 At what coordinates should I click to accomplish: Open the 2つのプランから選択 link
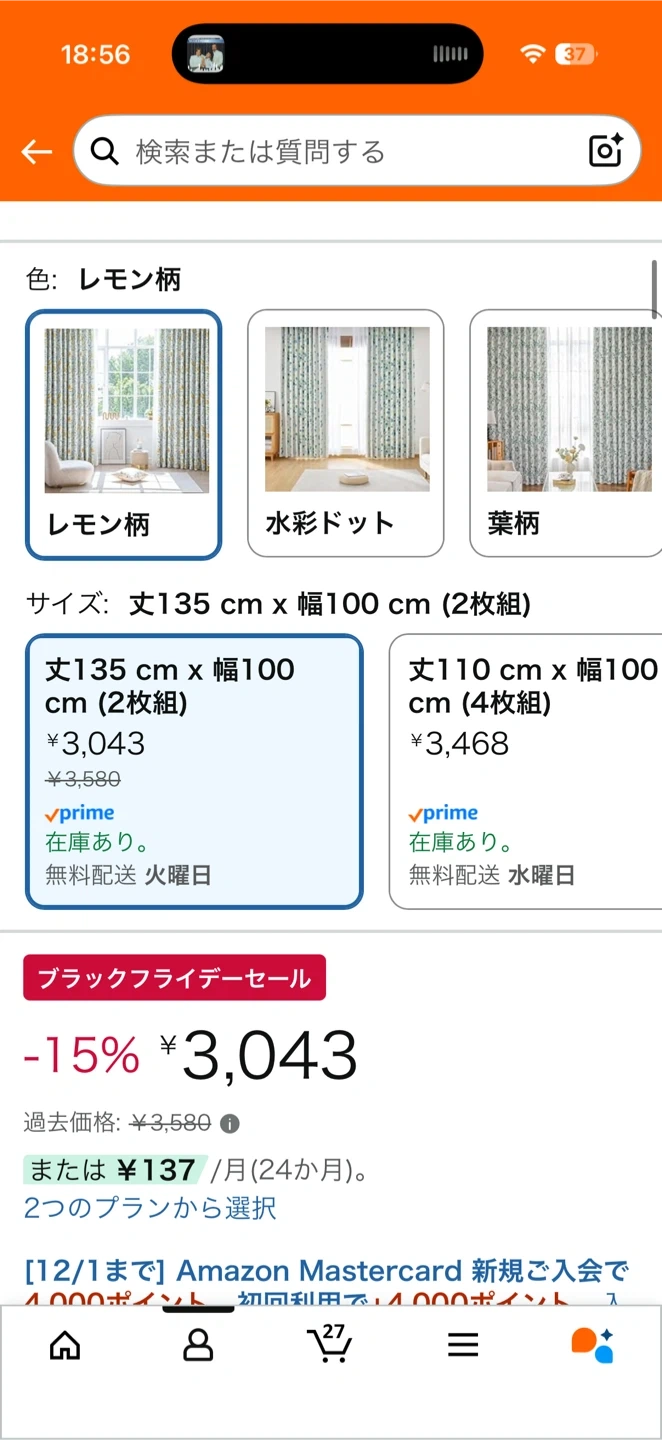click(150, 1208)
